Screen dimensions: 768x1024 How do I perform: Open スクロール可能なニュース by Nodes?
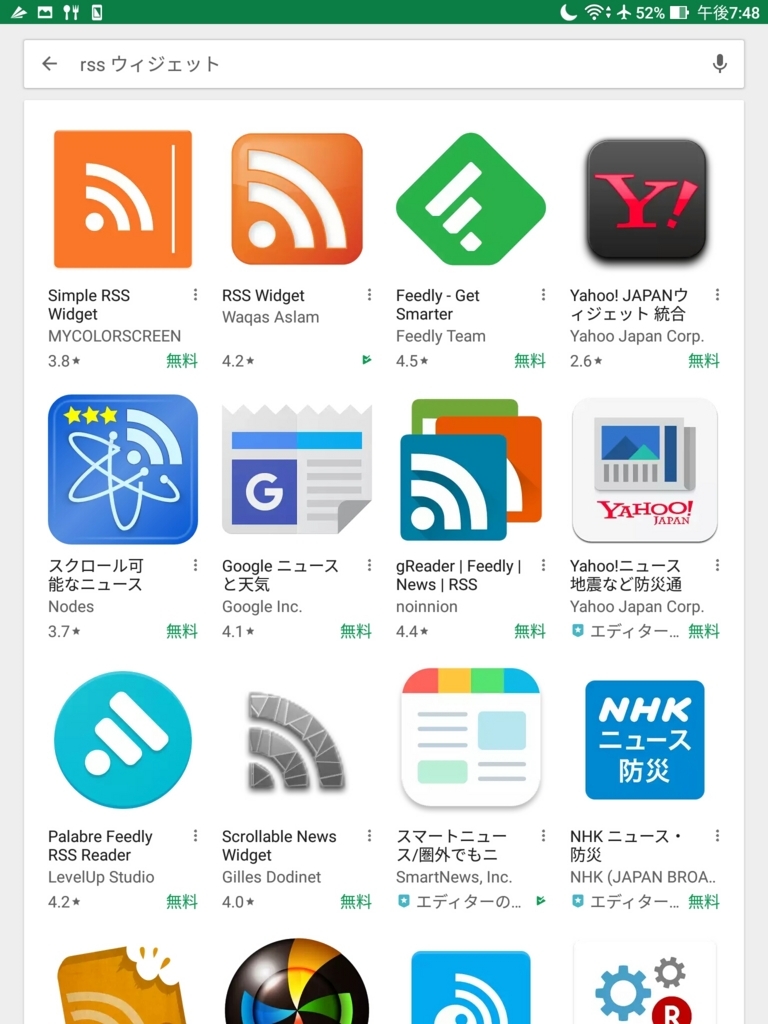(122, 470)
